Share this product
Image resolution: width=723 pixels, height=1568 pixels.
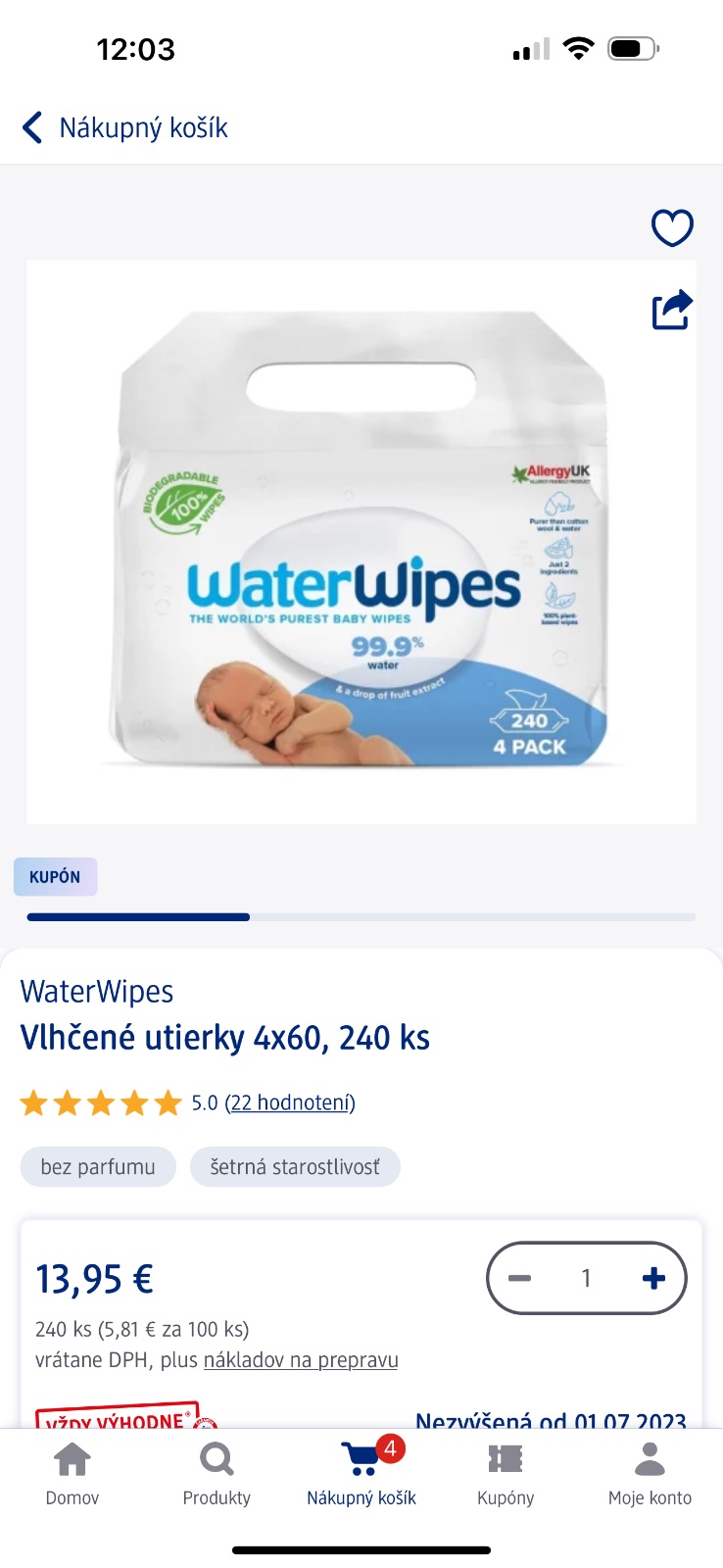click(x=672, y=311)
